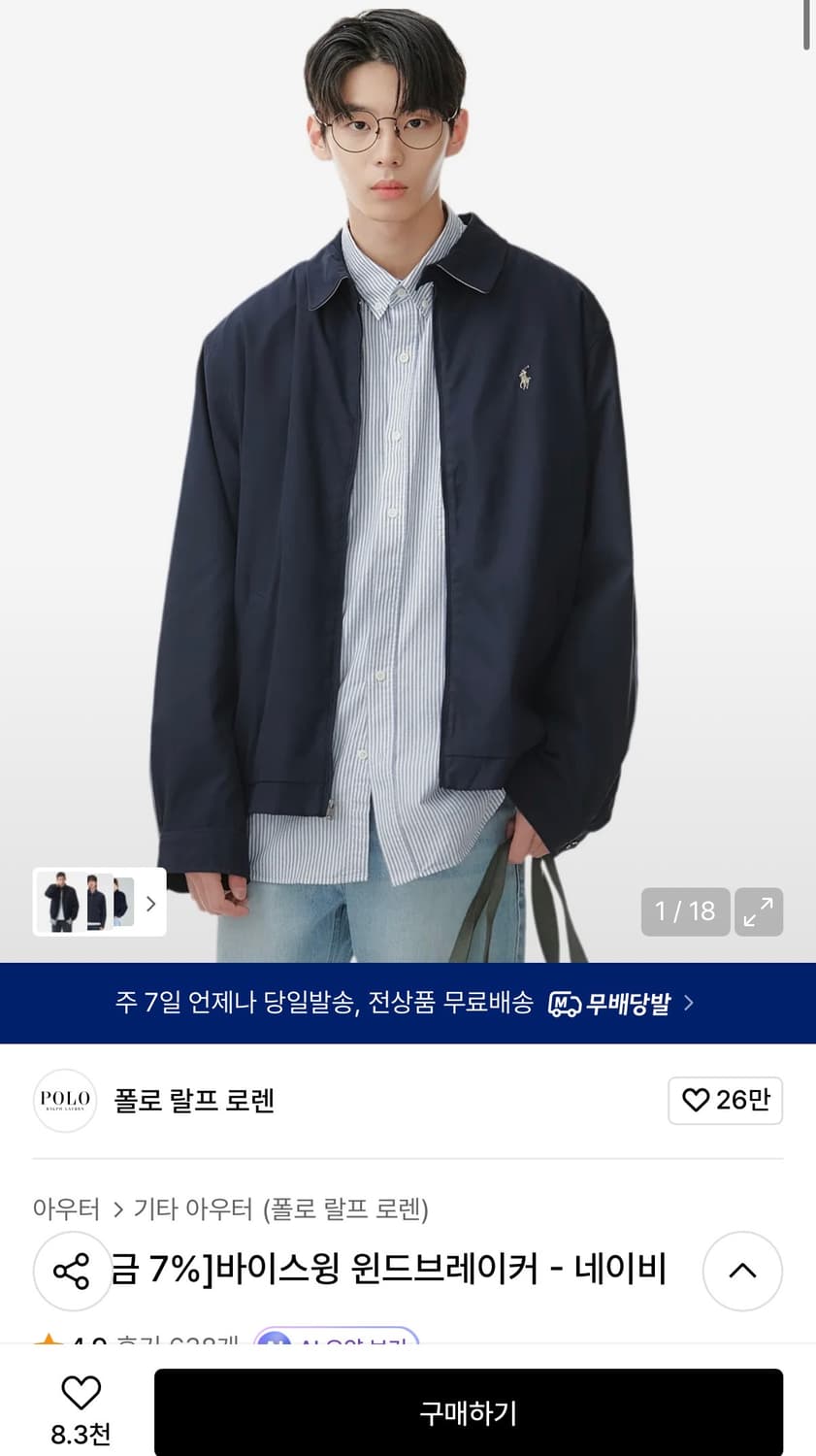
Task: Like the brand via the 26만 heart
Action: click(x=726, y=1101)
